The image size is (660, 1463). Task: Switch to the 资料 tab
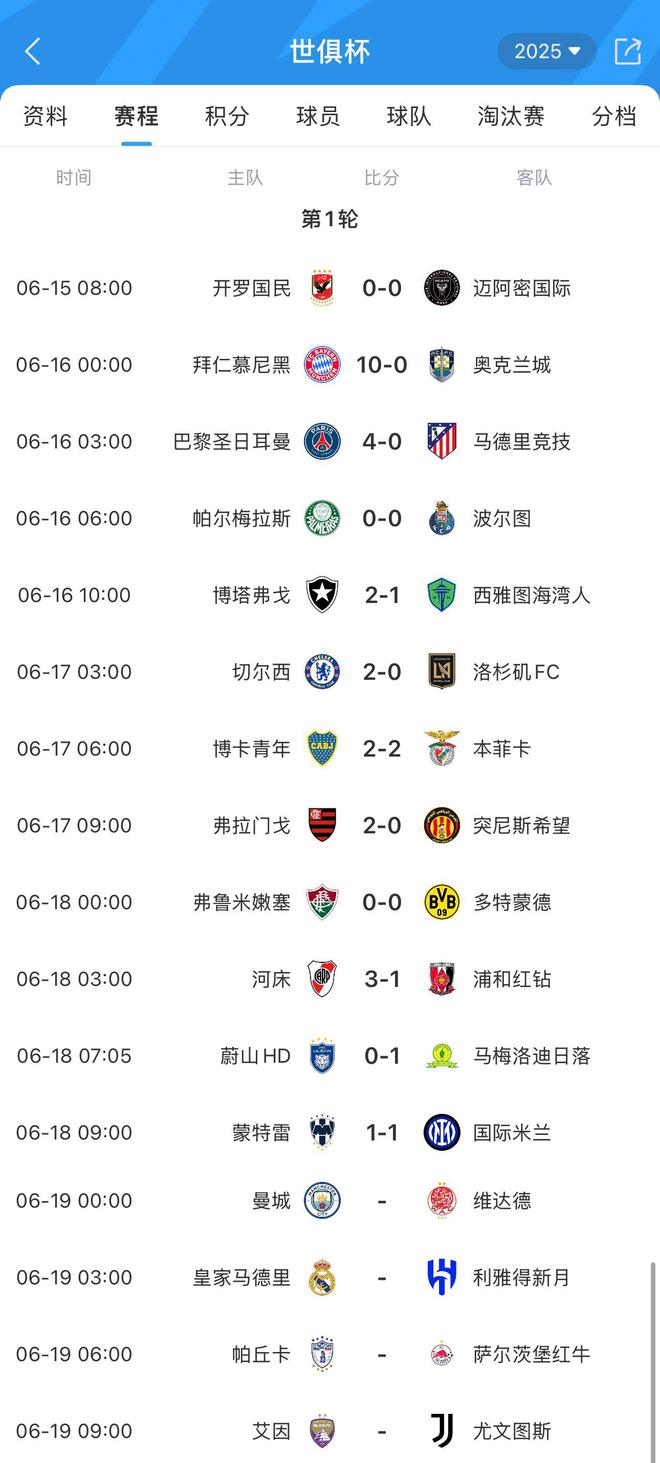click(45, 116)
